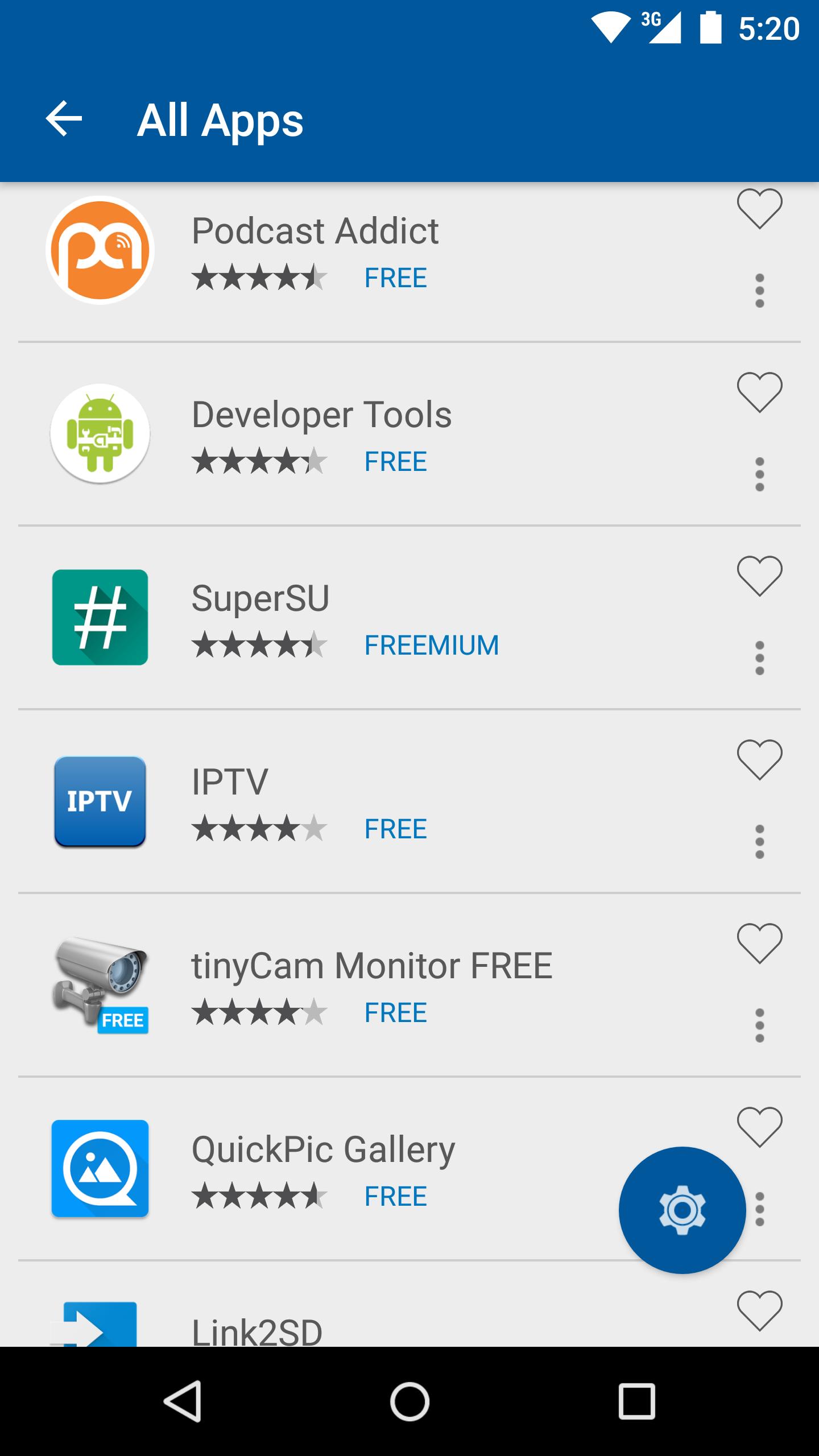The width and height of the screenshot is (819, 1456).
Task: Open the overflow menu for Podcast Addict
Action: click(x=759, y=291)
